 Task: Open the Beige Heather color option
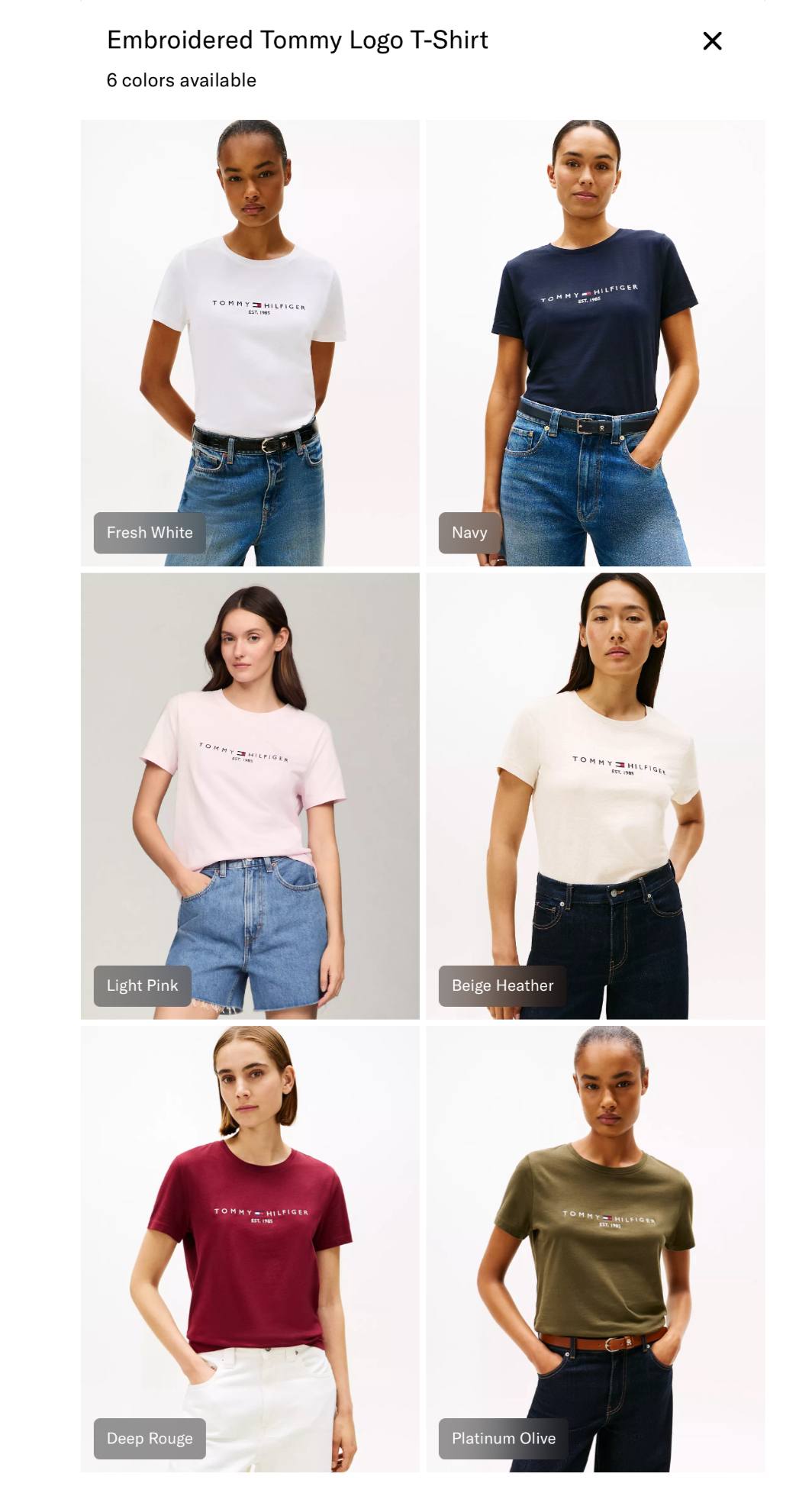point(595,796)
